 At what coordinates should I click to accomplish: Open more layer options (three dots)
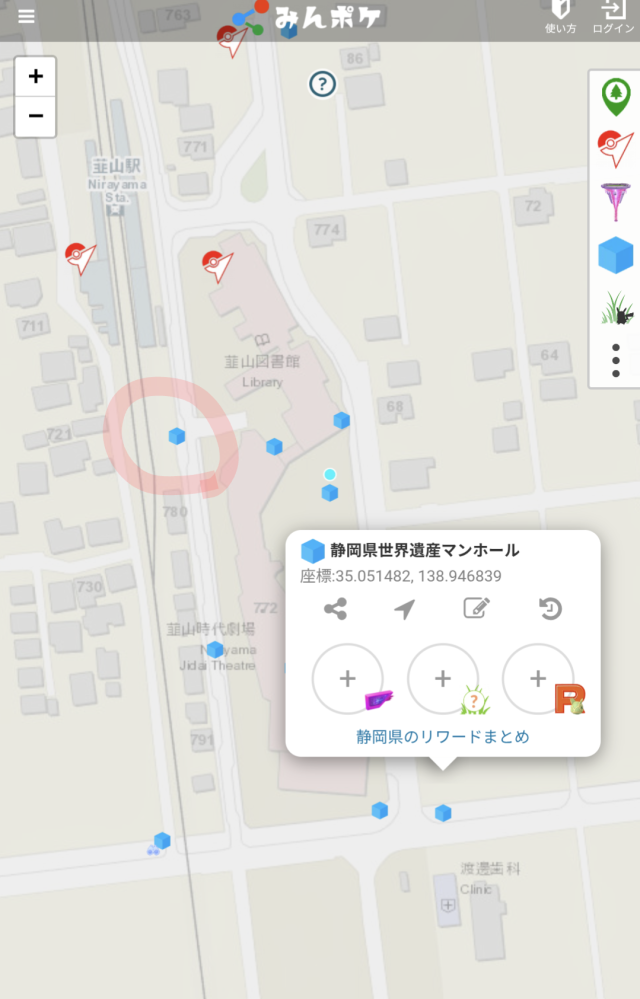pos(615,360)
